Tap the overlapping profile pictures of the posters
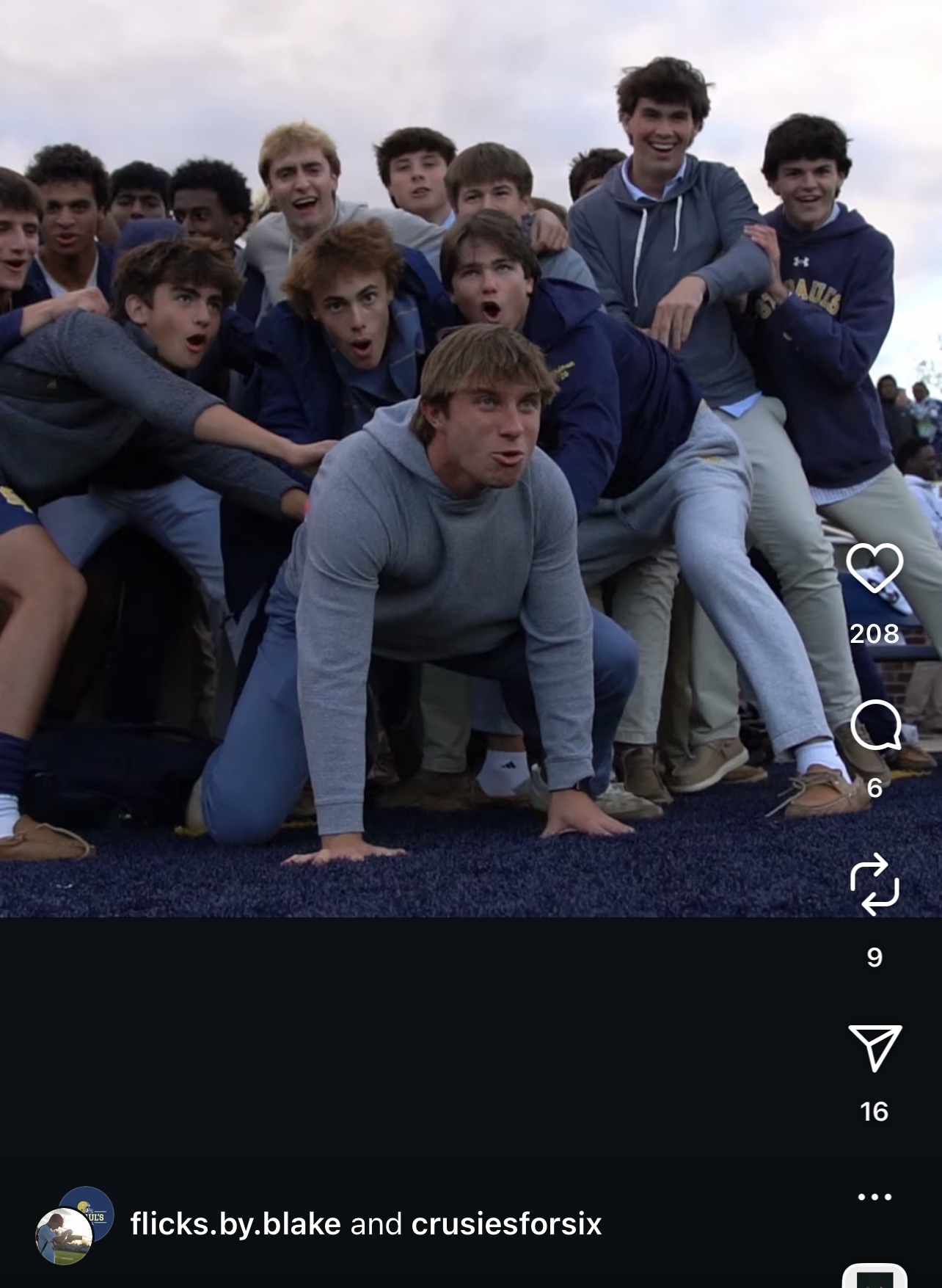The image size is (942, 1288). pyautogui.click(x=75, y=1224)
